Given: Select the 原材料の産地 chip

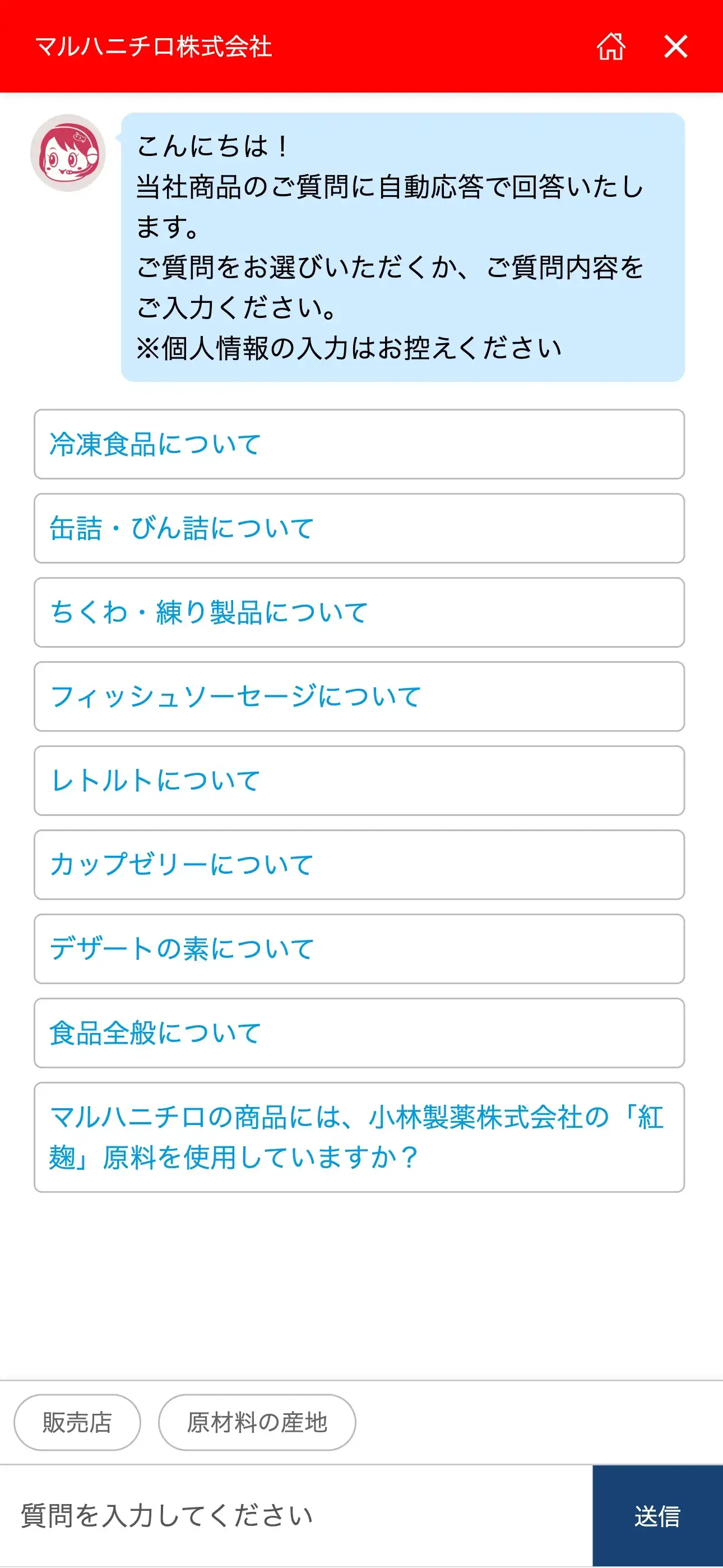Looking at the screenshot, I should click(x=257, y=1422).
